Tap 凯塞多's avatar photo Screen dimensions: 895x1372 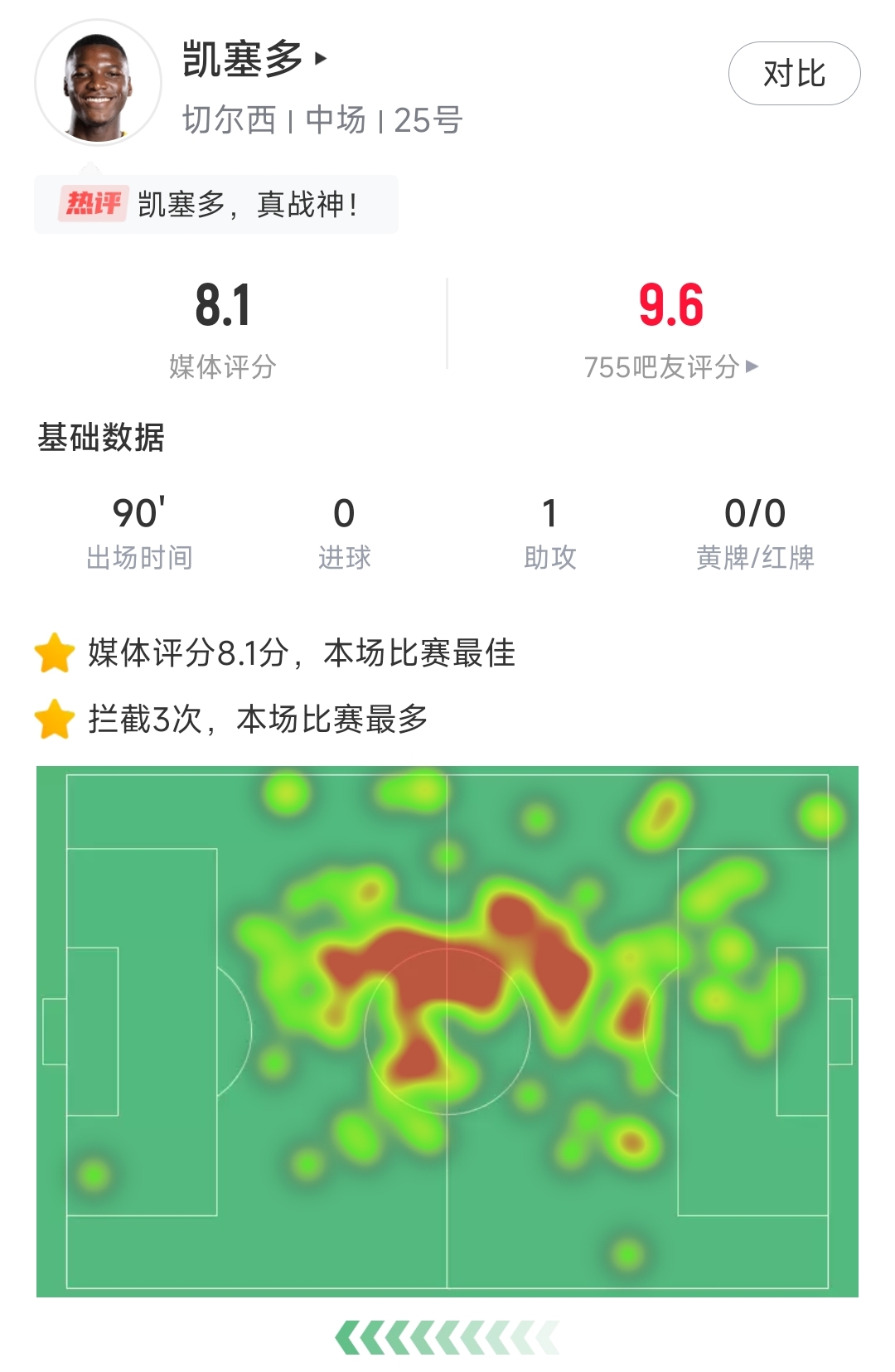pyautogui.click(x=98, y=84)
